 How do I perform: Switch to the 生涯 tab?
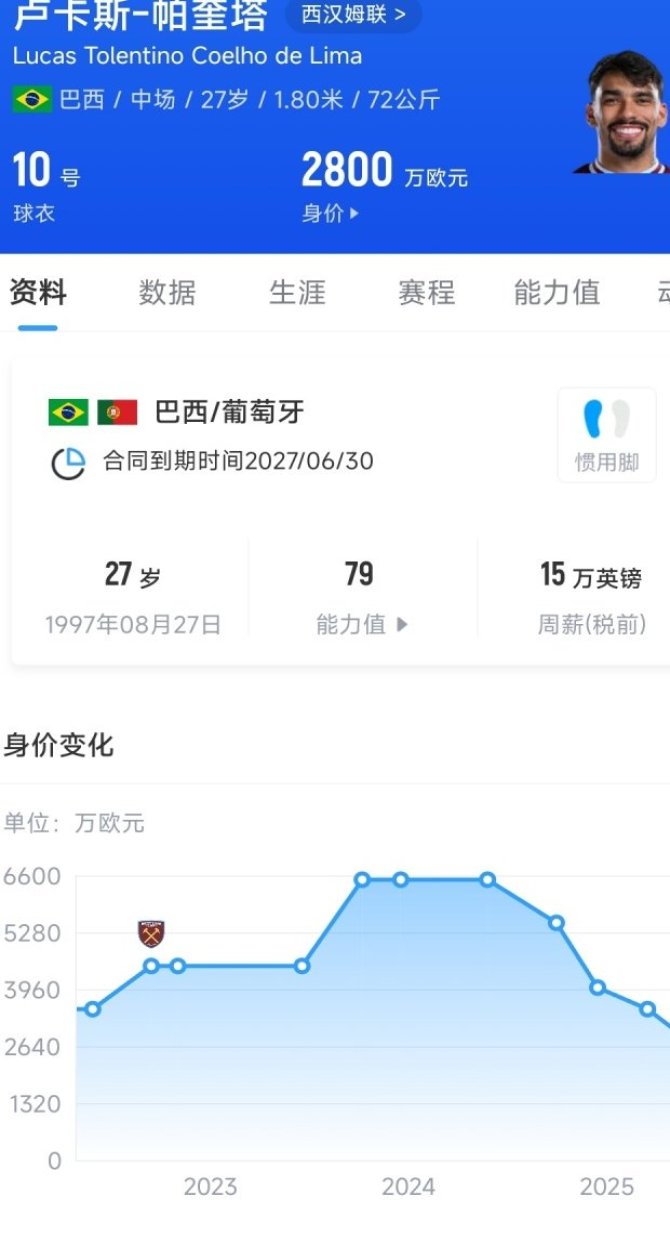[297, 292]
